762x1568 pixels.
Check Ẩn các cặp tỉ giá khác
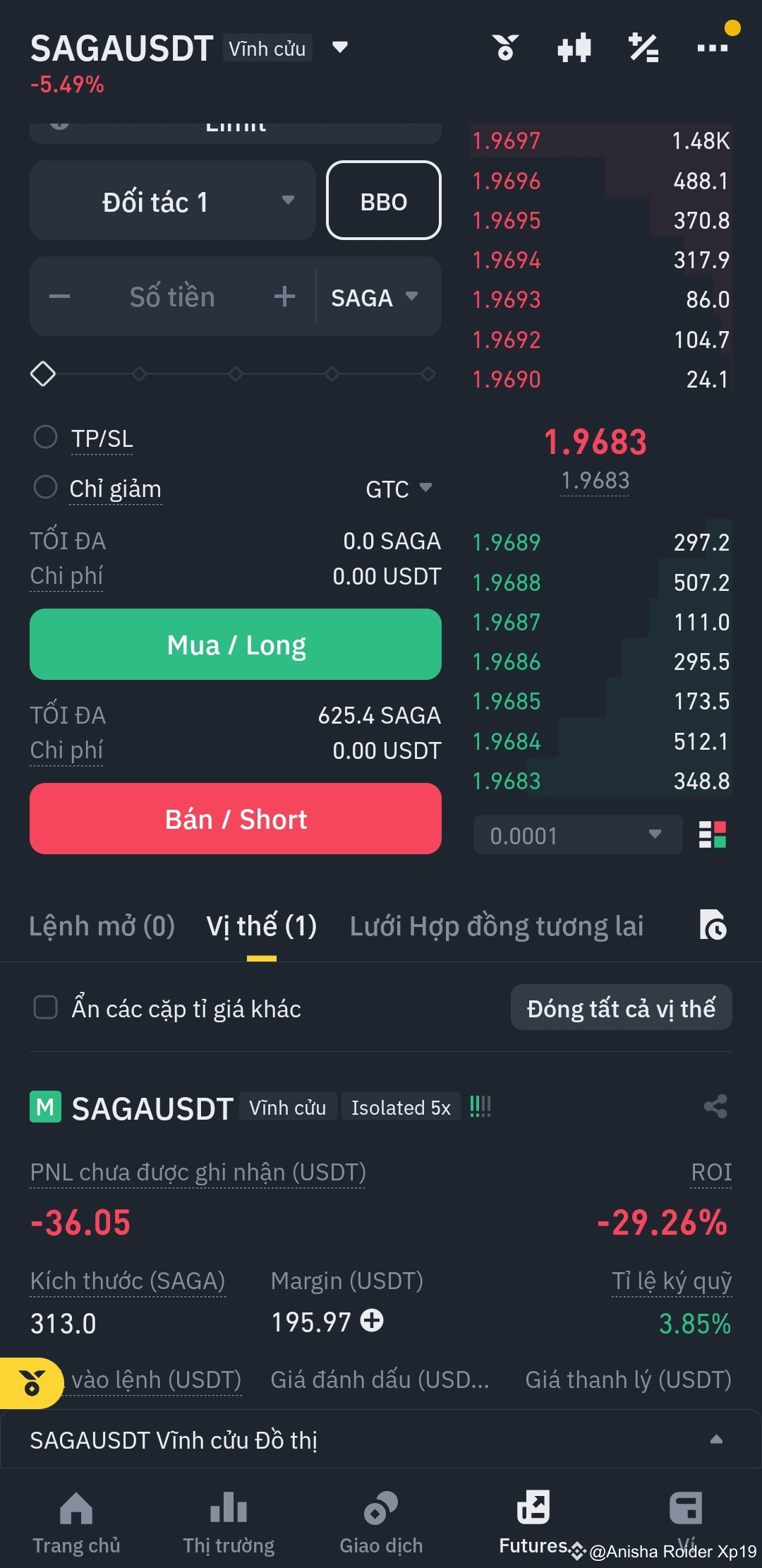[46, 1007]
